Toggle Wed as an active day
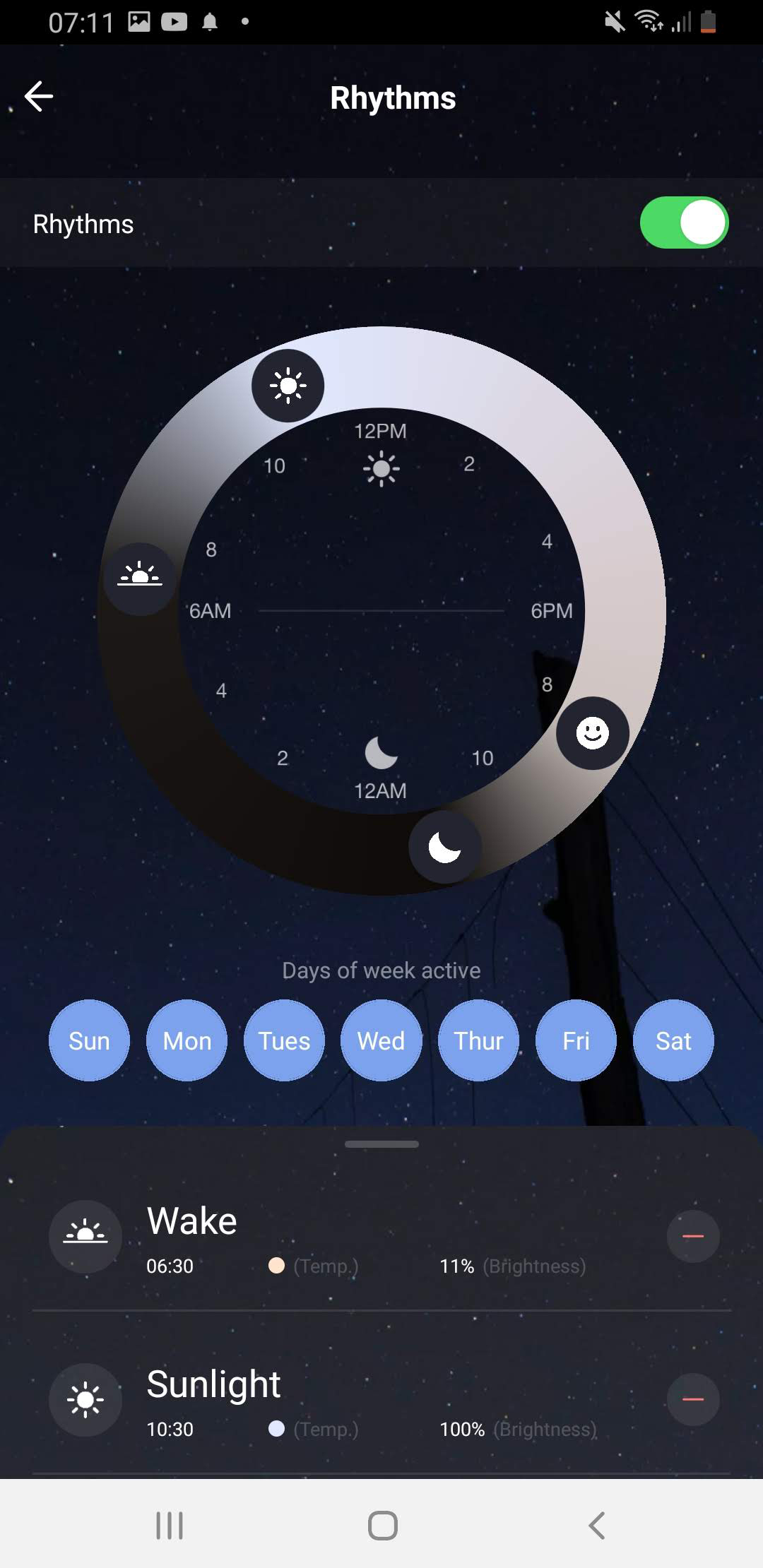The width and height of the screenshot is (763, 1568). coord(381,1040)
